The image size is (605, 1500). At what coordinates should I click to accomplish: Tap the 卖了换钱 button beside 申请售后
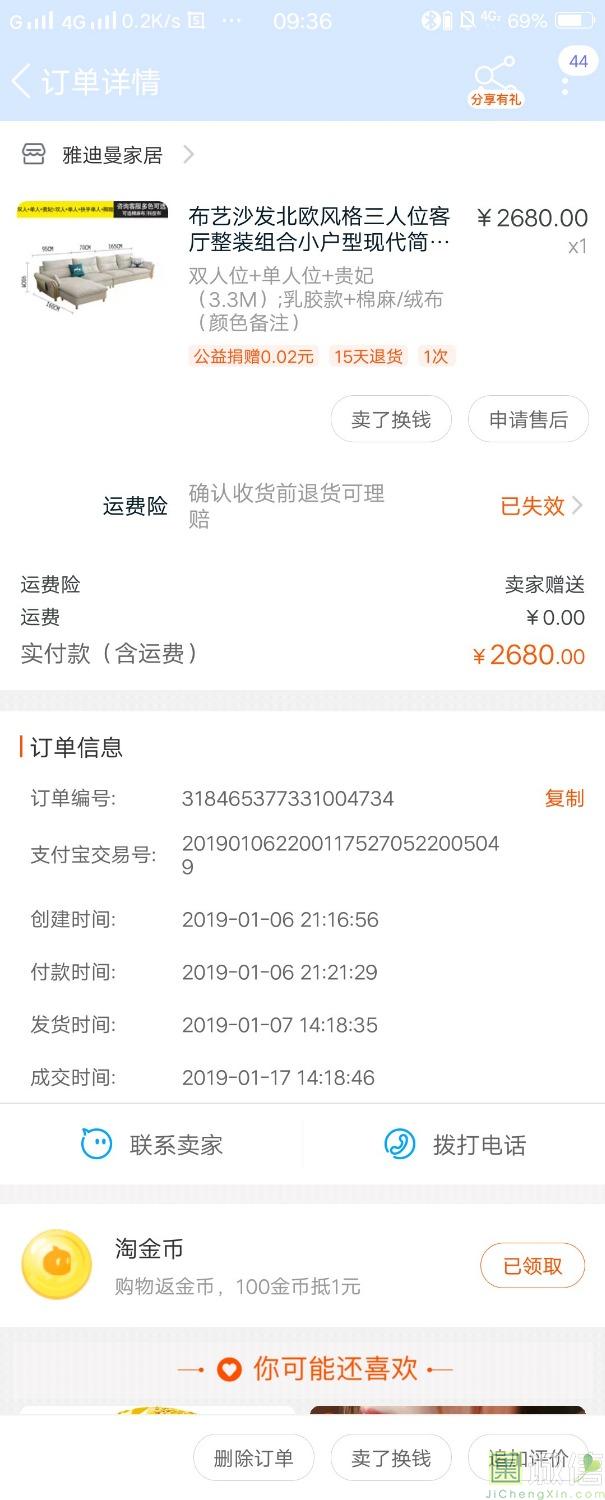tap(391, 420)
